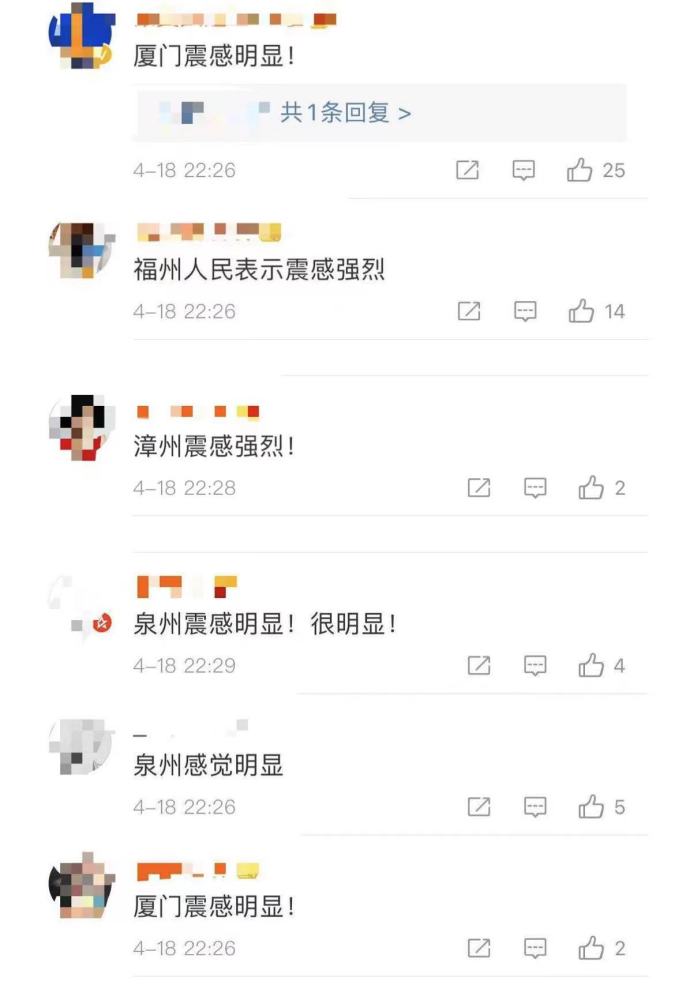Reply to the comment 泉州感觉明显
Viewport: 675px width, 1000px height.
point(536,806)
